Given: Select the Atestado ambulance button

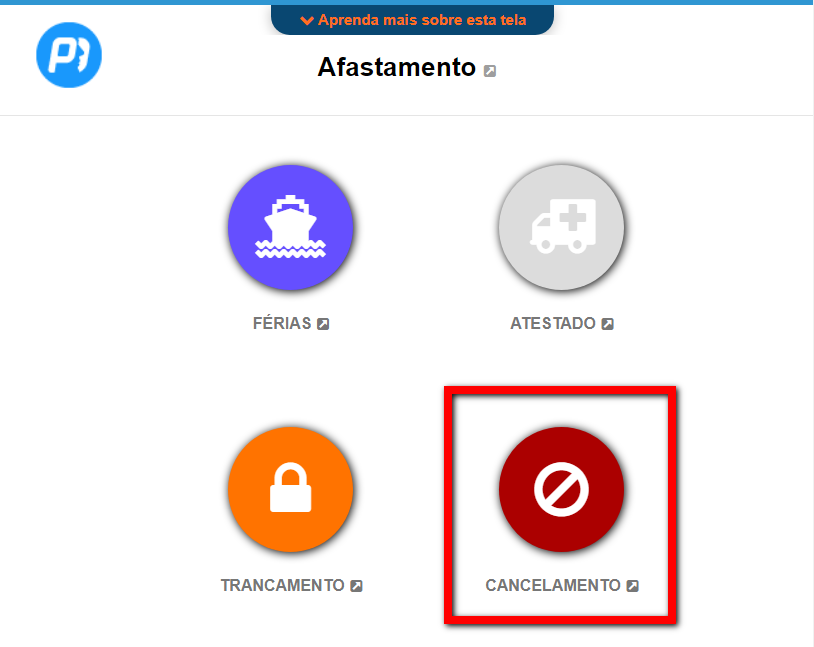Looking at the screenshot, I should (x=561, y=228).
